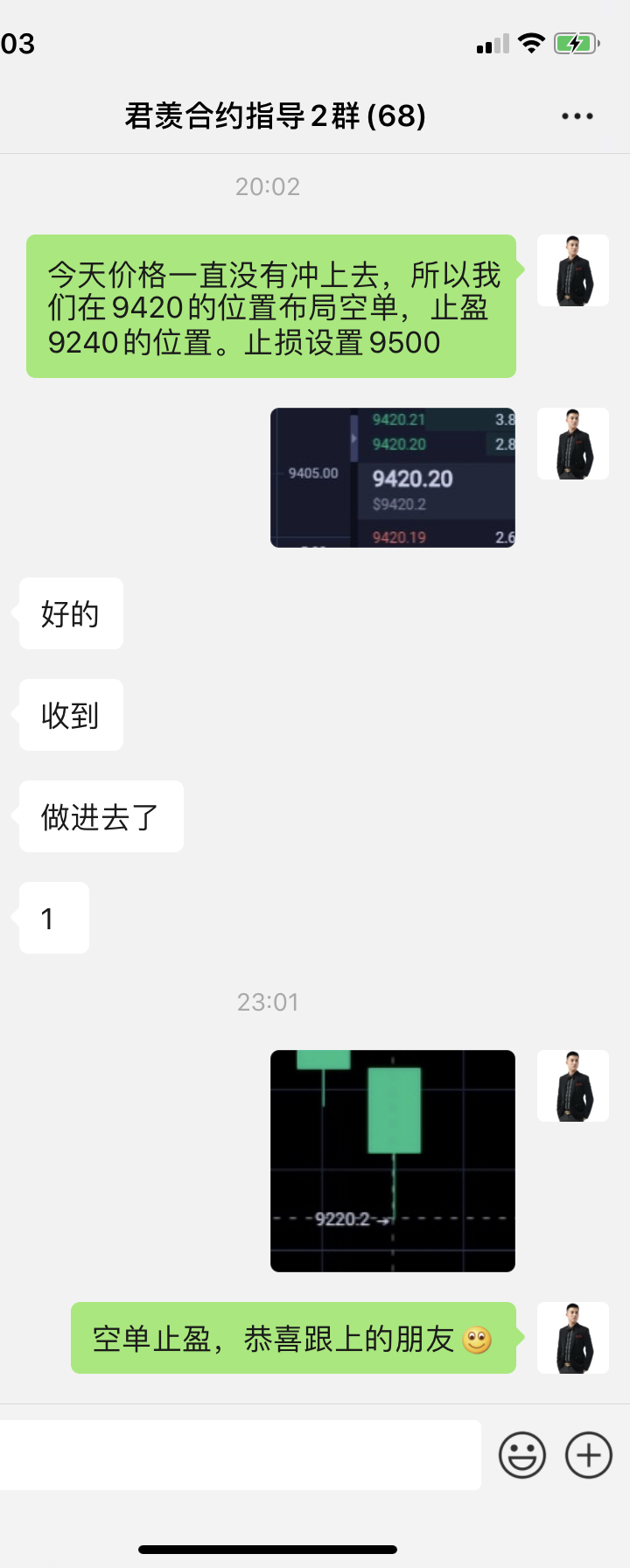Tap the avatar beside the green candlestick image

point(572,1085)
